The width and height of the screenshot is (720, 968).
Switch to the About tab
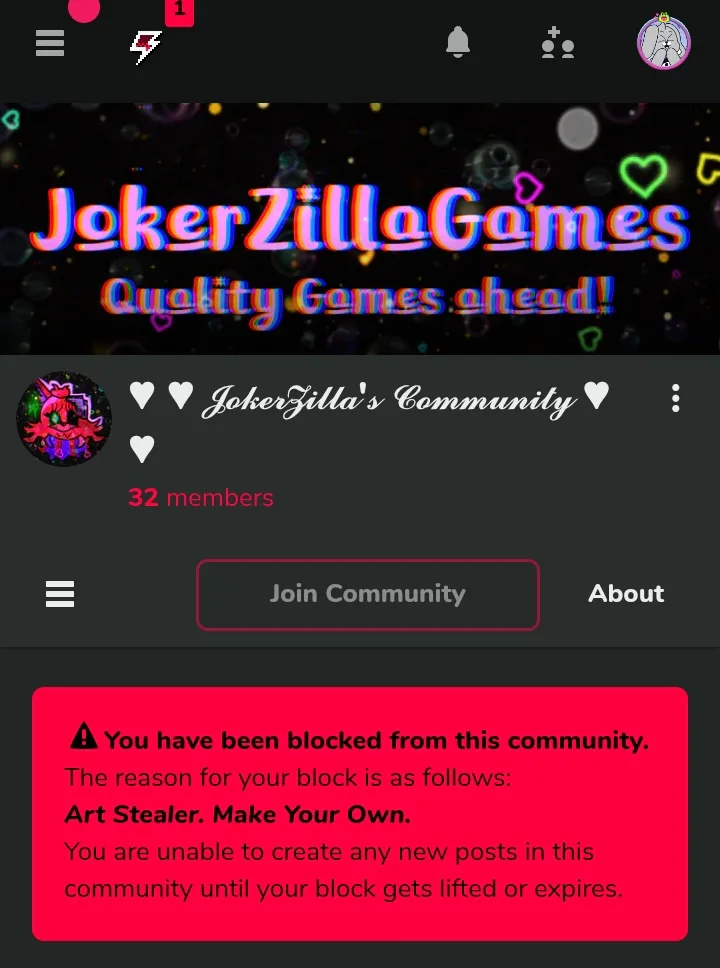point(626,594)
